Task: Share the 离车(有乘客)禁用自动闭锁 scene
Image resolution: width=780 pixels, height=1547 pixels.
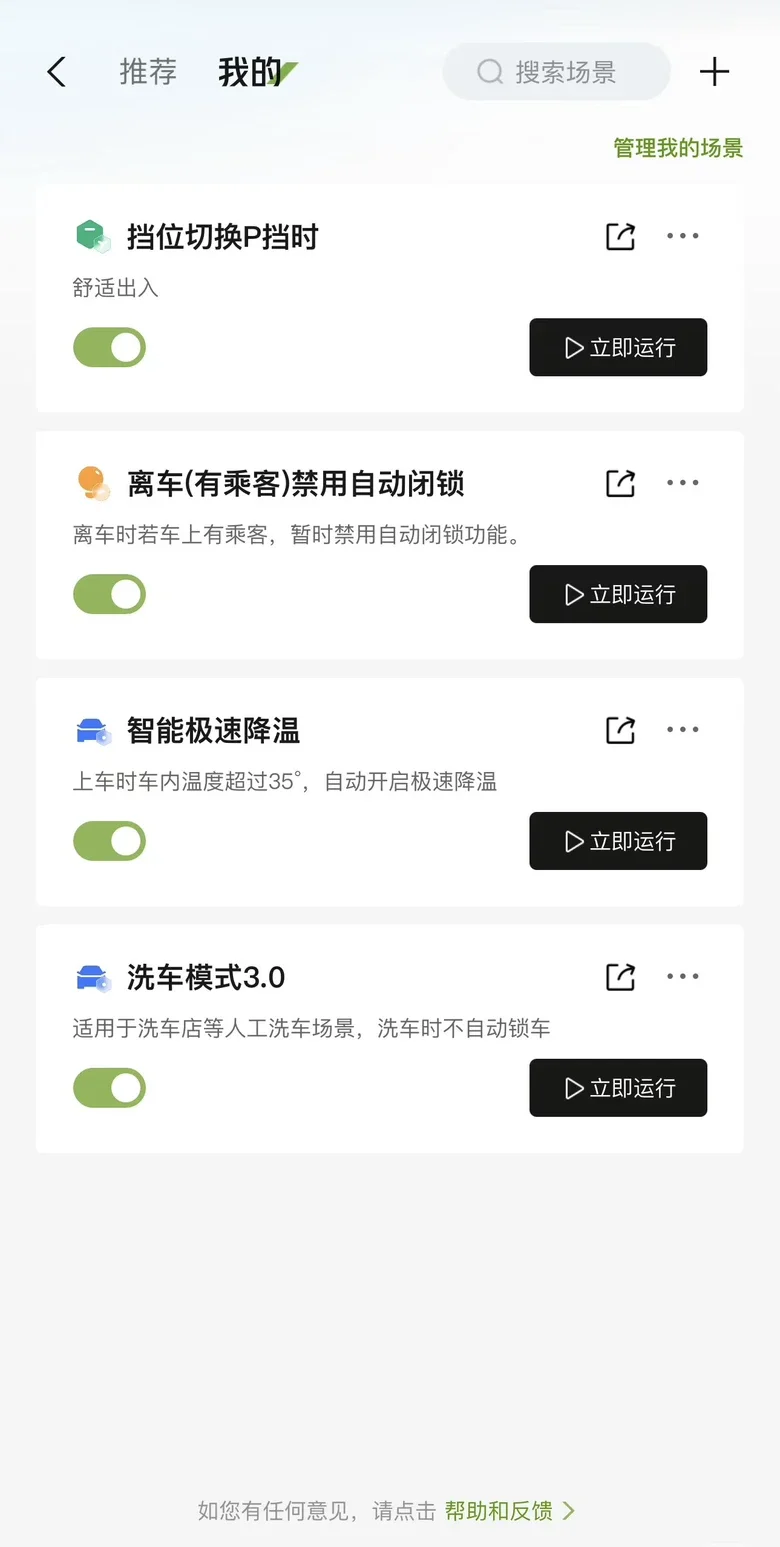Action: pyautogui.click(x=621, y=484)
